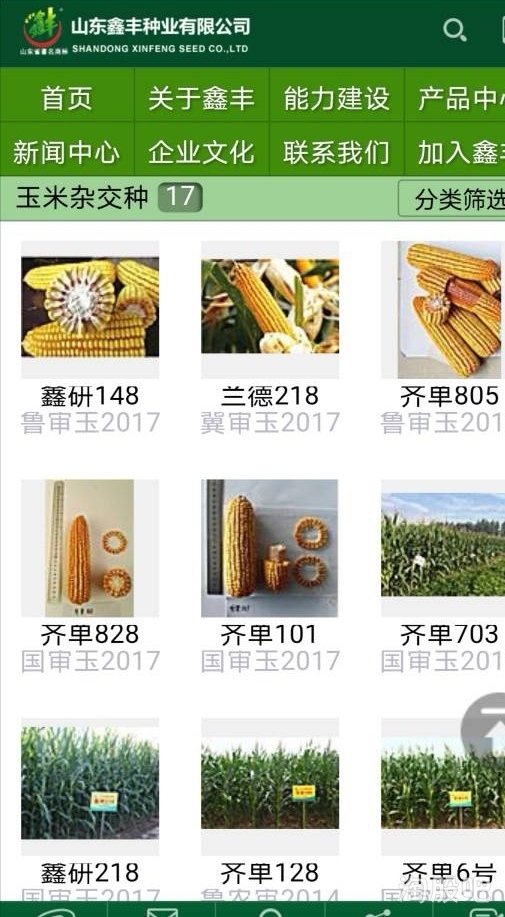This screenshot has height=917, width=505.
Task: Open 企业文化 page
Action: point(202,149)
